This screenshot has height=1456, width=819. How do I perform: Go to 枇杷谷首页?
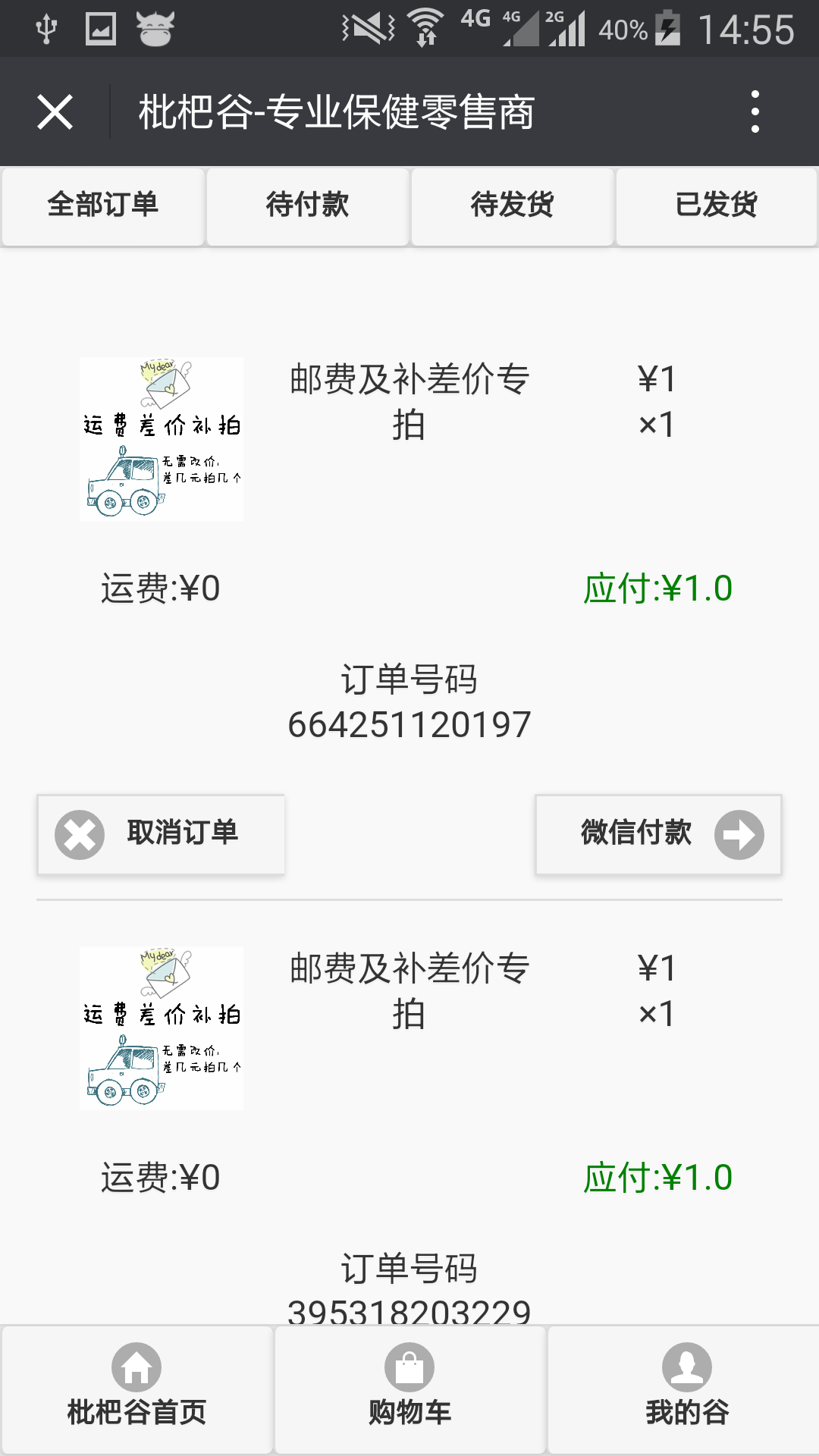(x=136, y=1389)
